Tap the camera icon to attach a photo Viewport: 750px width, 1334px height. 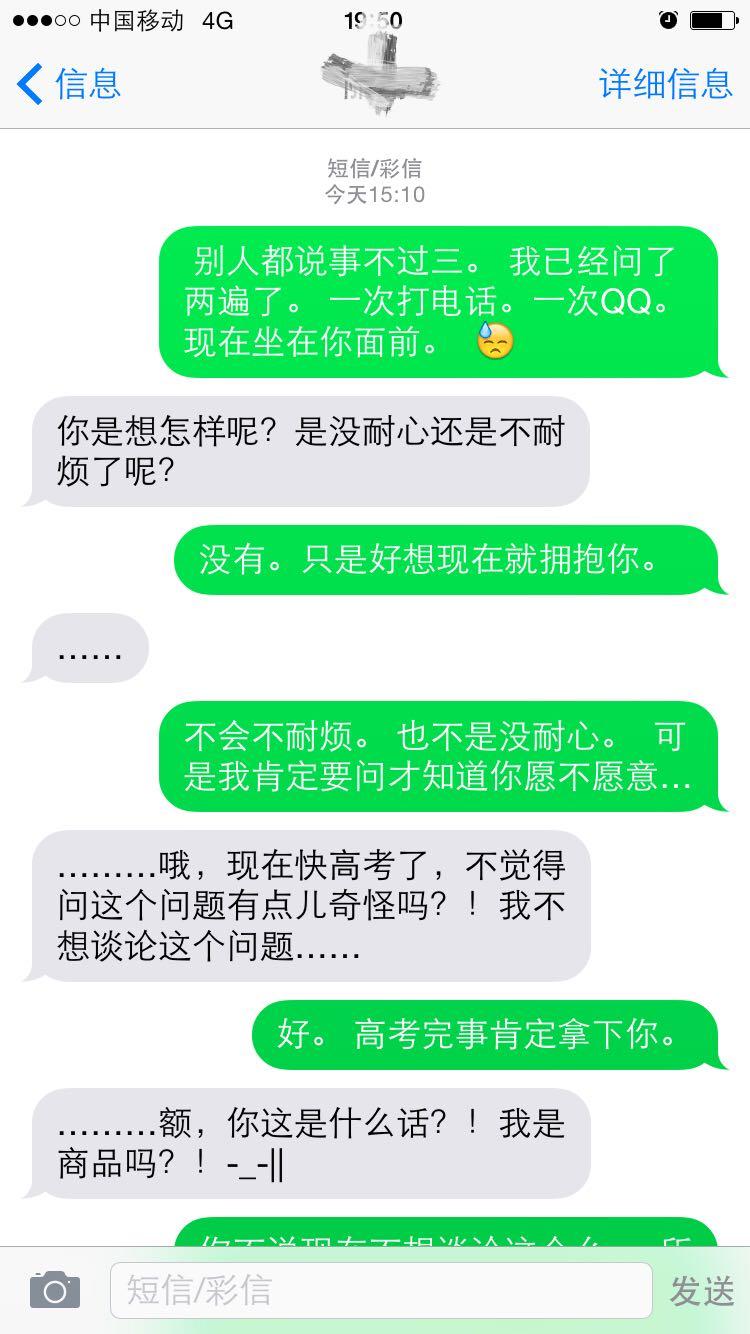[x=55, y=1290]
